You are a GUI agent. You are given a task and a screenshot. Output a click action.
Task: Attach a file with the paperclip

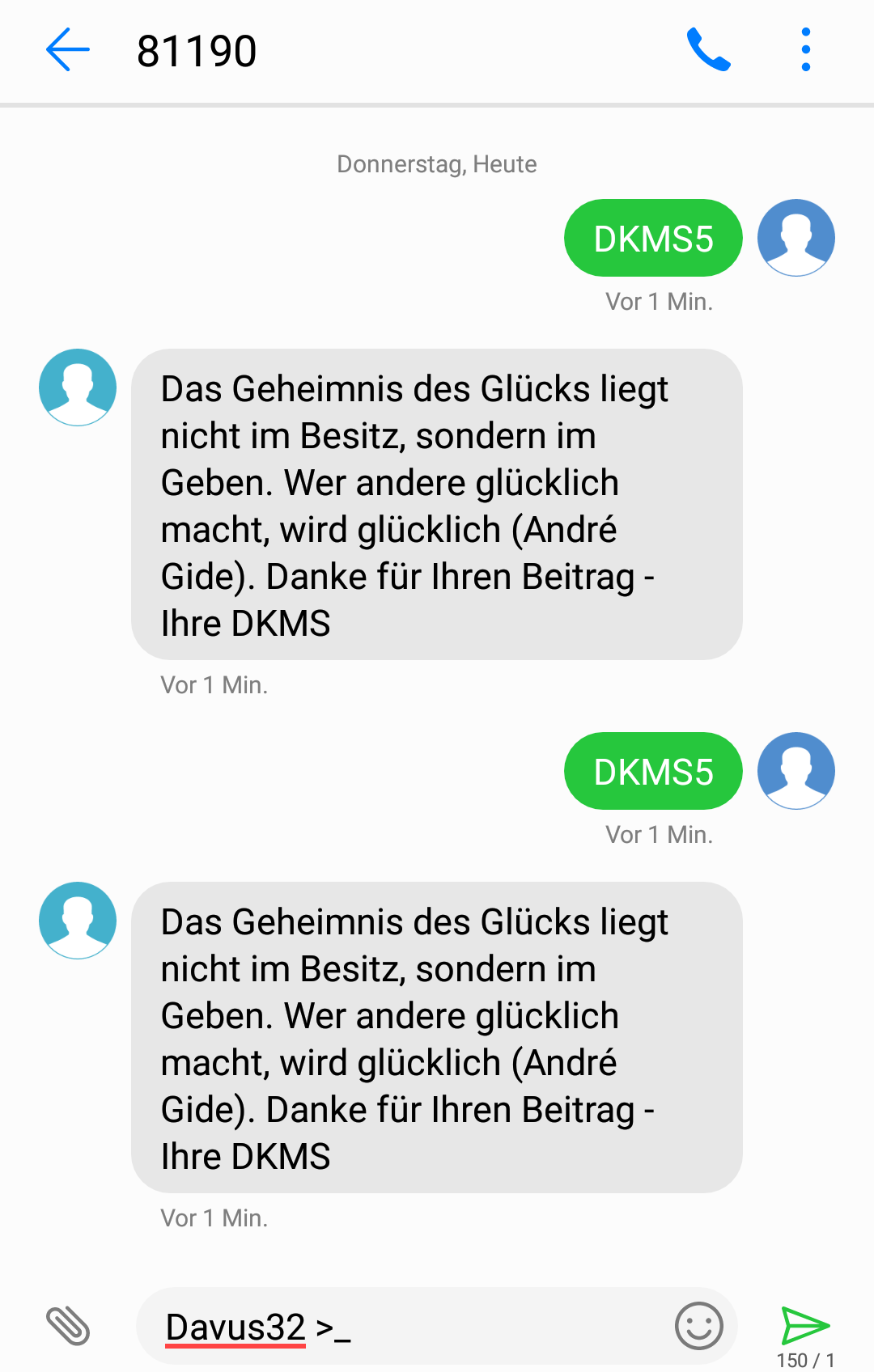pos(68,1326)
